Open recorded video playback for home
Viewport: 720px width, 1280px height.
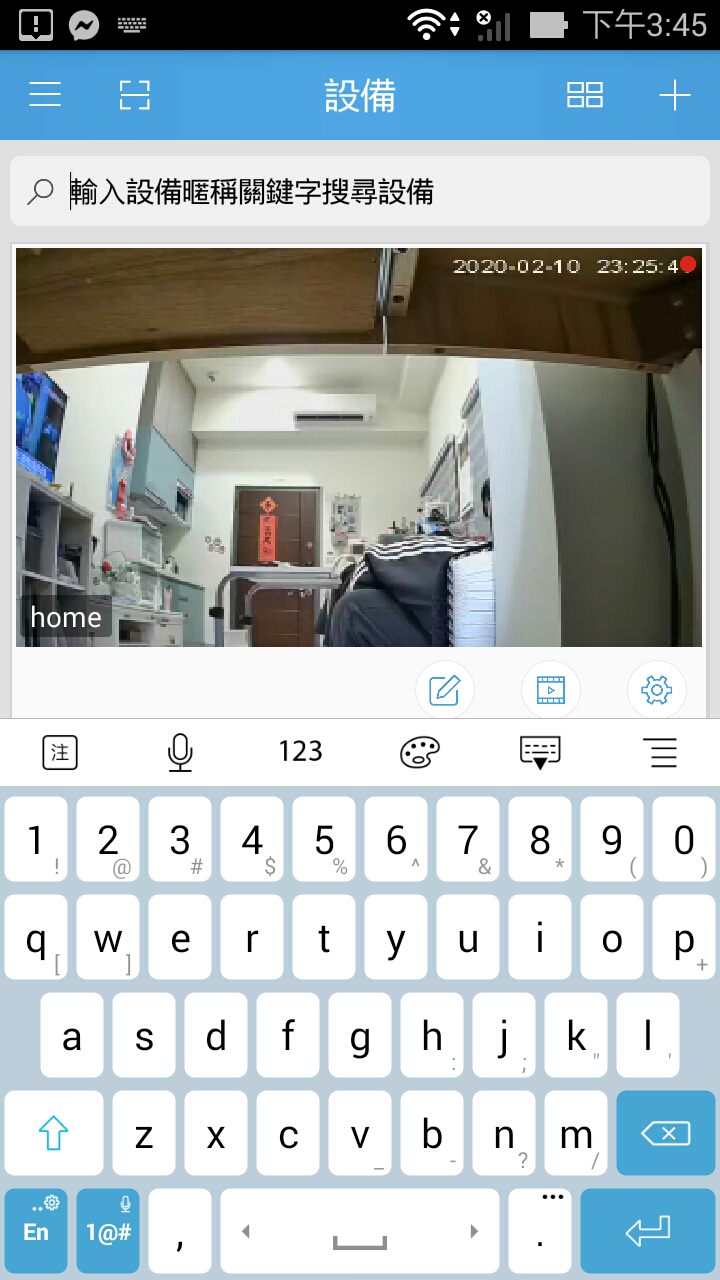tap(551, 690)
